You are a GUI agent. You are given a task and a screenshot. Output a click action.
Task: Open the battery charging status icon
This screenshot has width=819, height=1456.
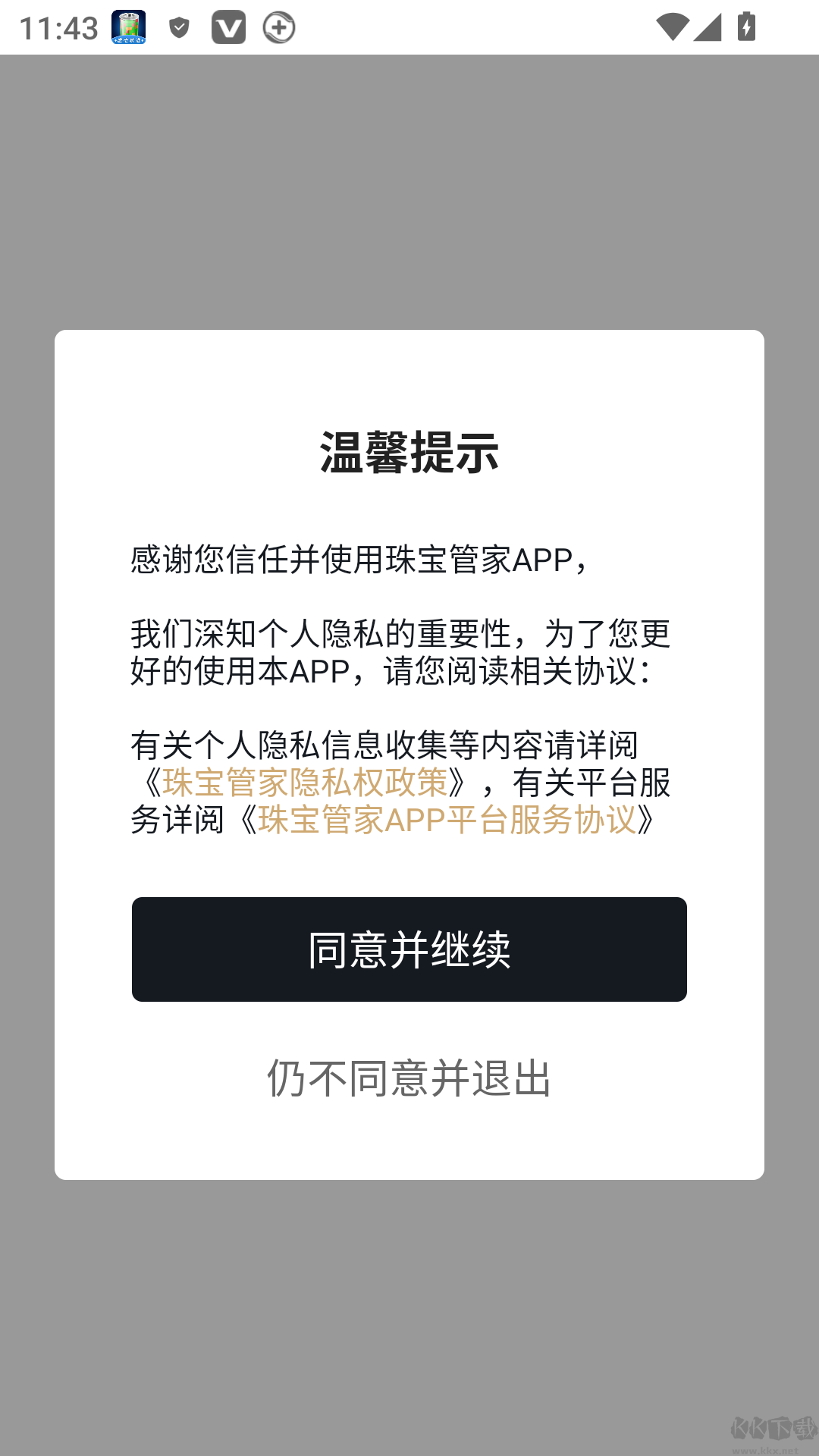[x=745, y=27]
